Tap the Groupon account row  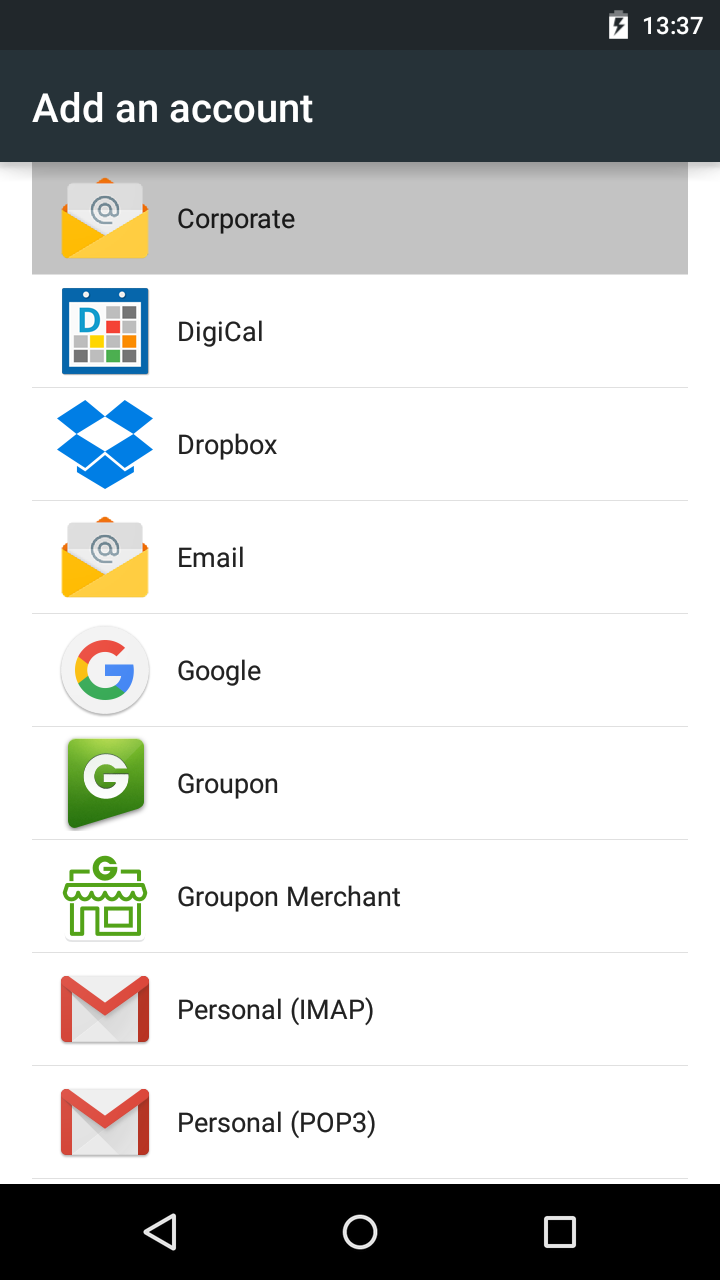pyautogui.click(x=360, y=783)
